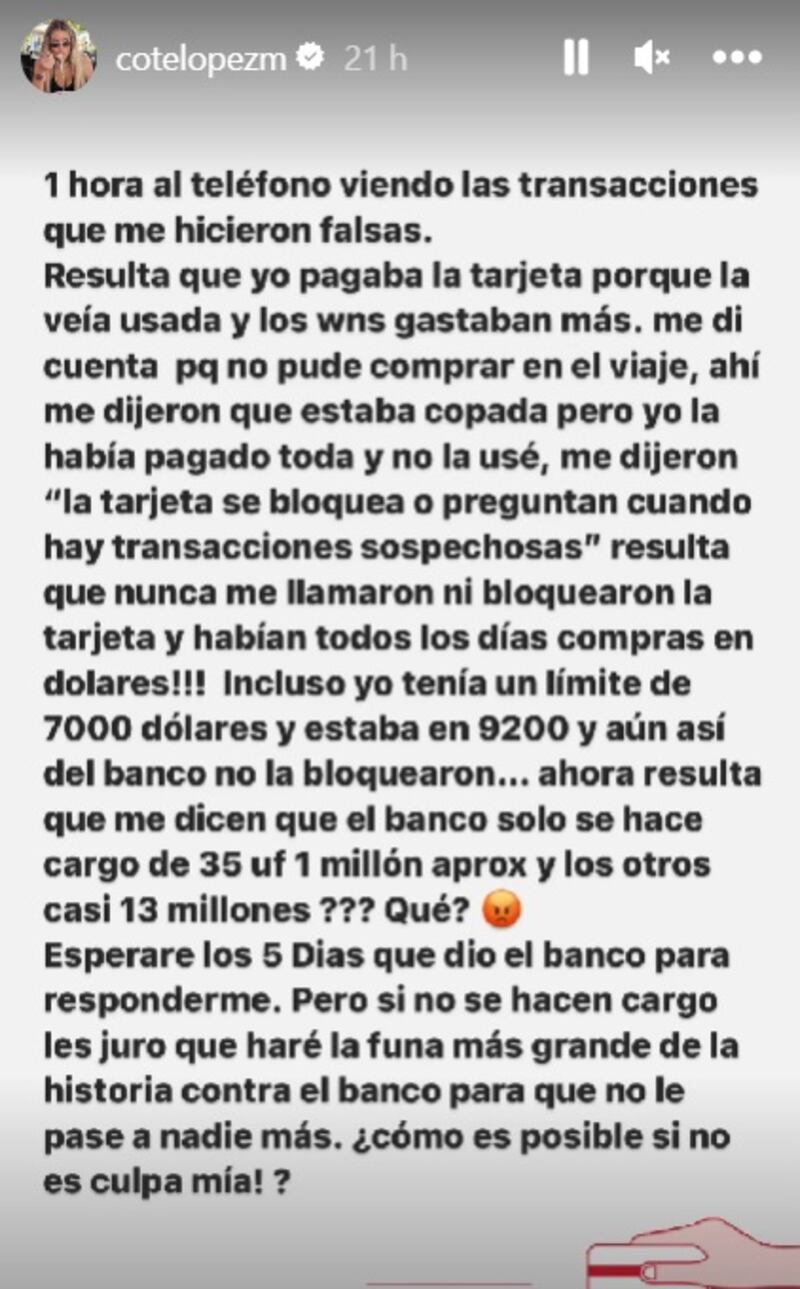Tap the cotelopezm username
The width and height of the screenshot is (800, 1289).
click(200, 60)
